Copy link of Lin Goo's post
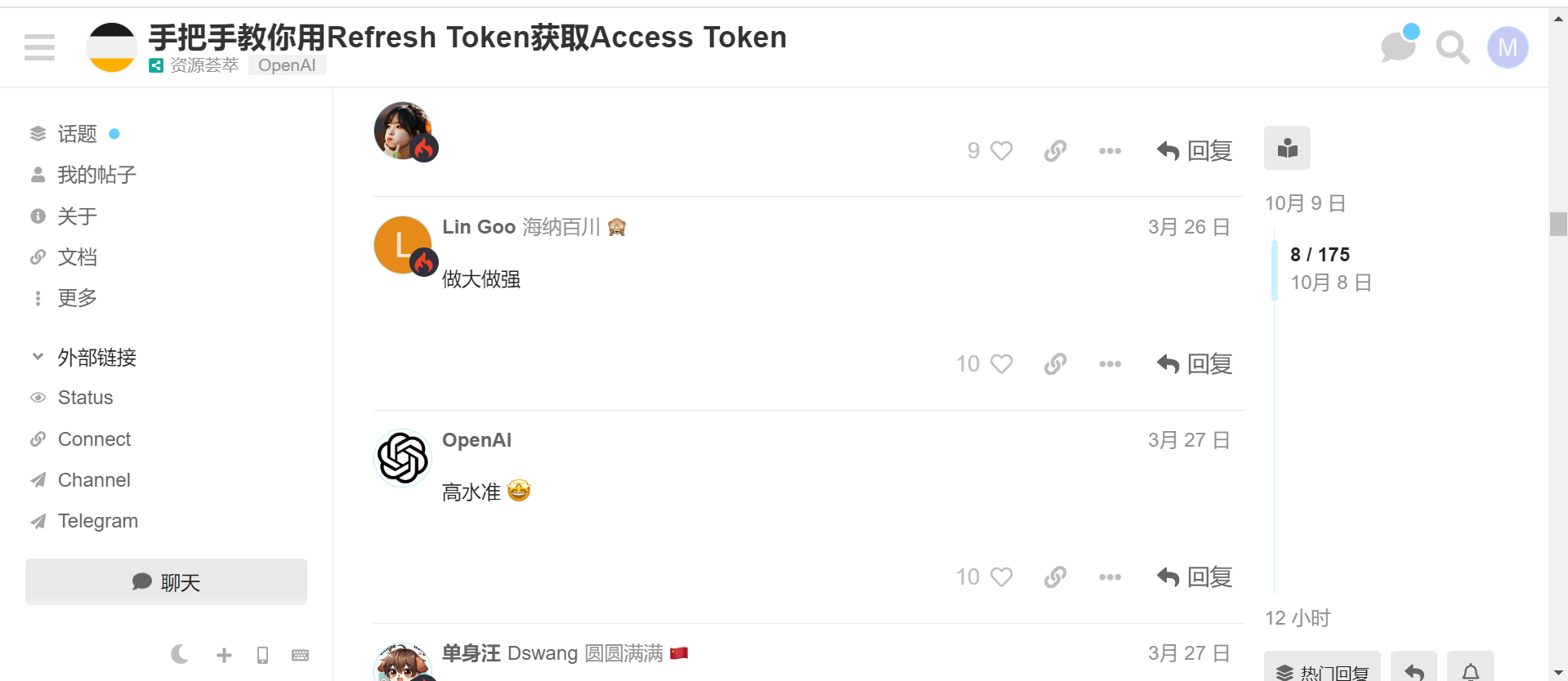 [x=1055, y=364]
